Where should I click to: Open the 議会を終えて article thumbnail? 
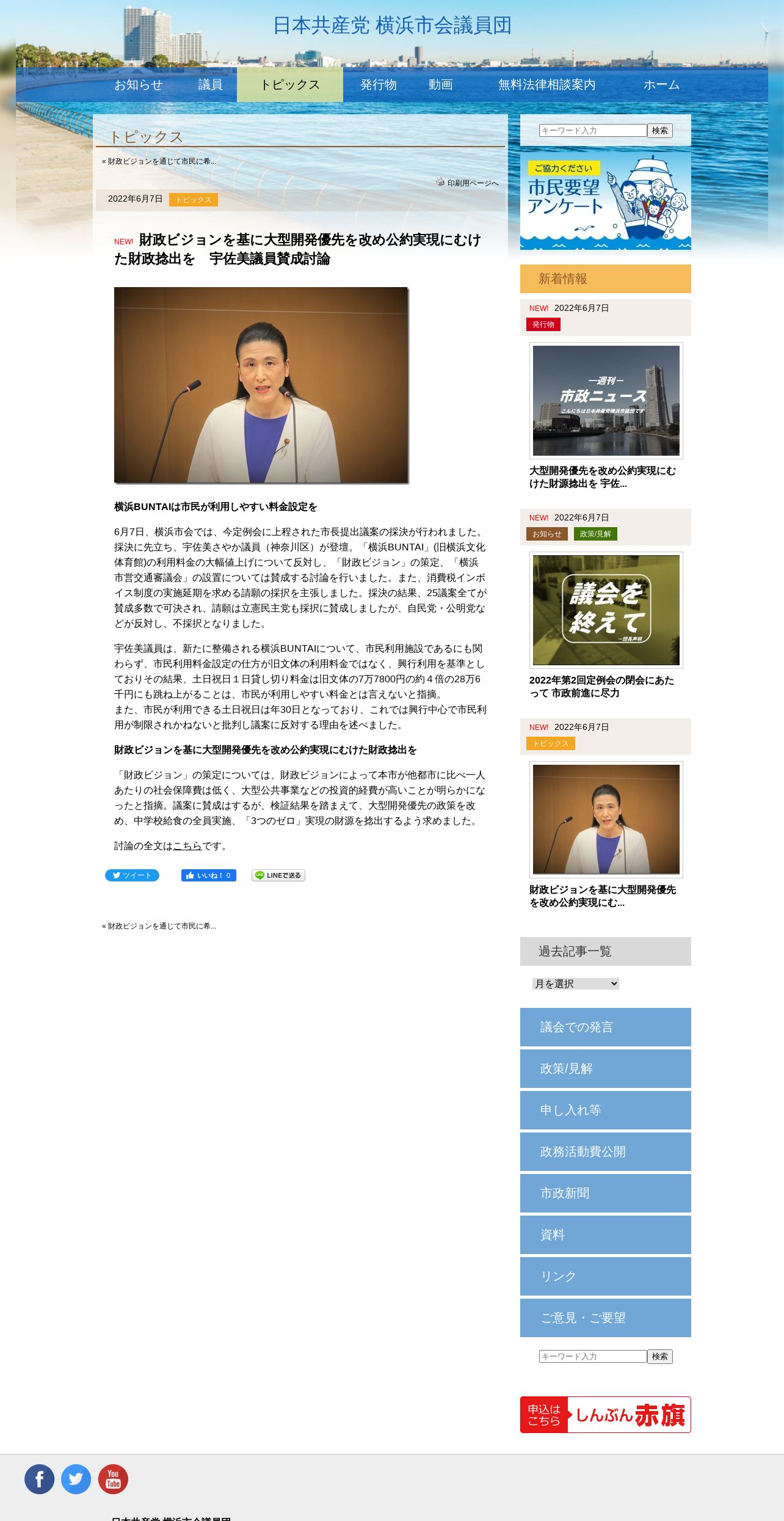coord(606,610)
